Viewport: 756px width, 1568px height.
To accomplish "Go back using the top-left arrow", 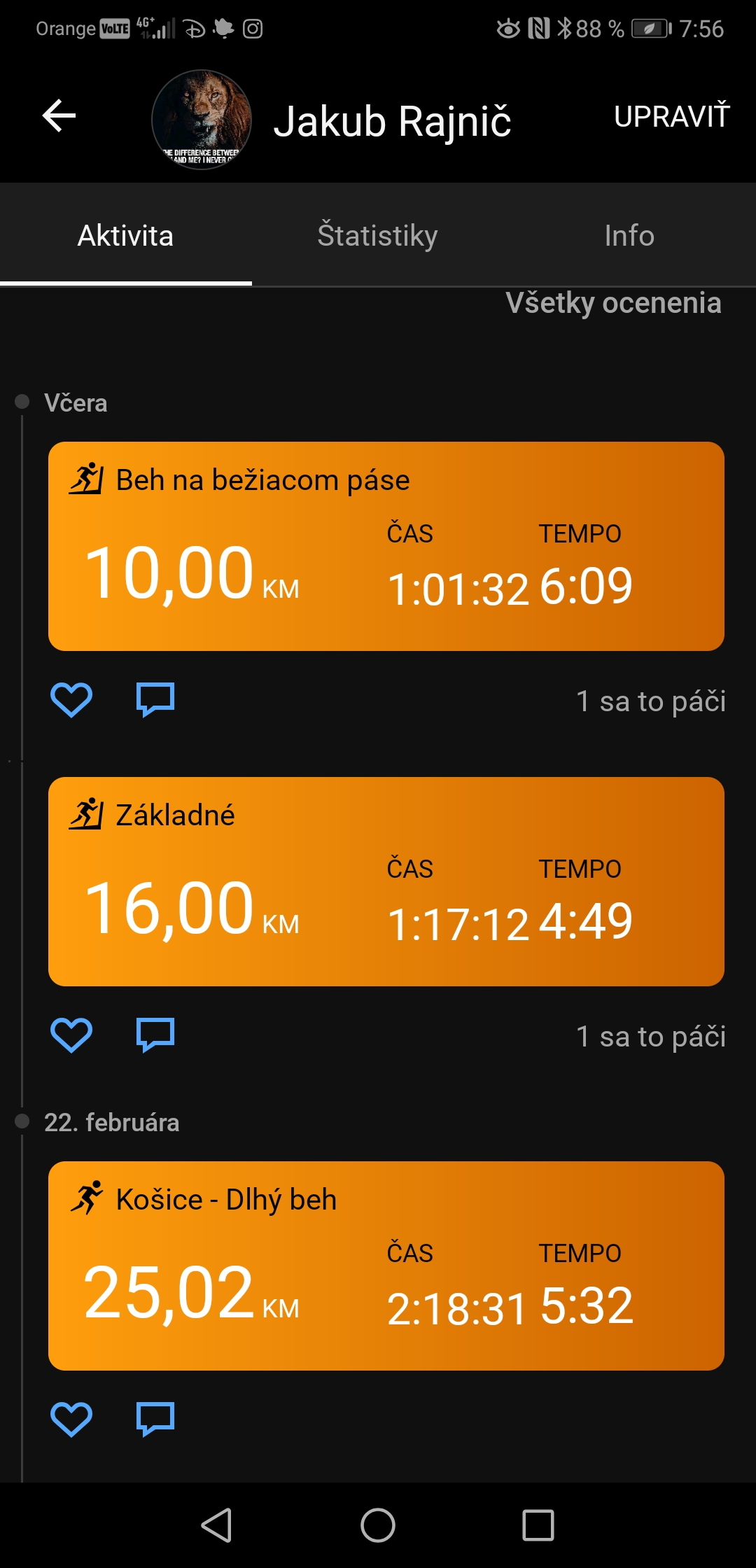I will click(59, 115).
